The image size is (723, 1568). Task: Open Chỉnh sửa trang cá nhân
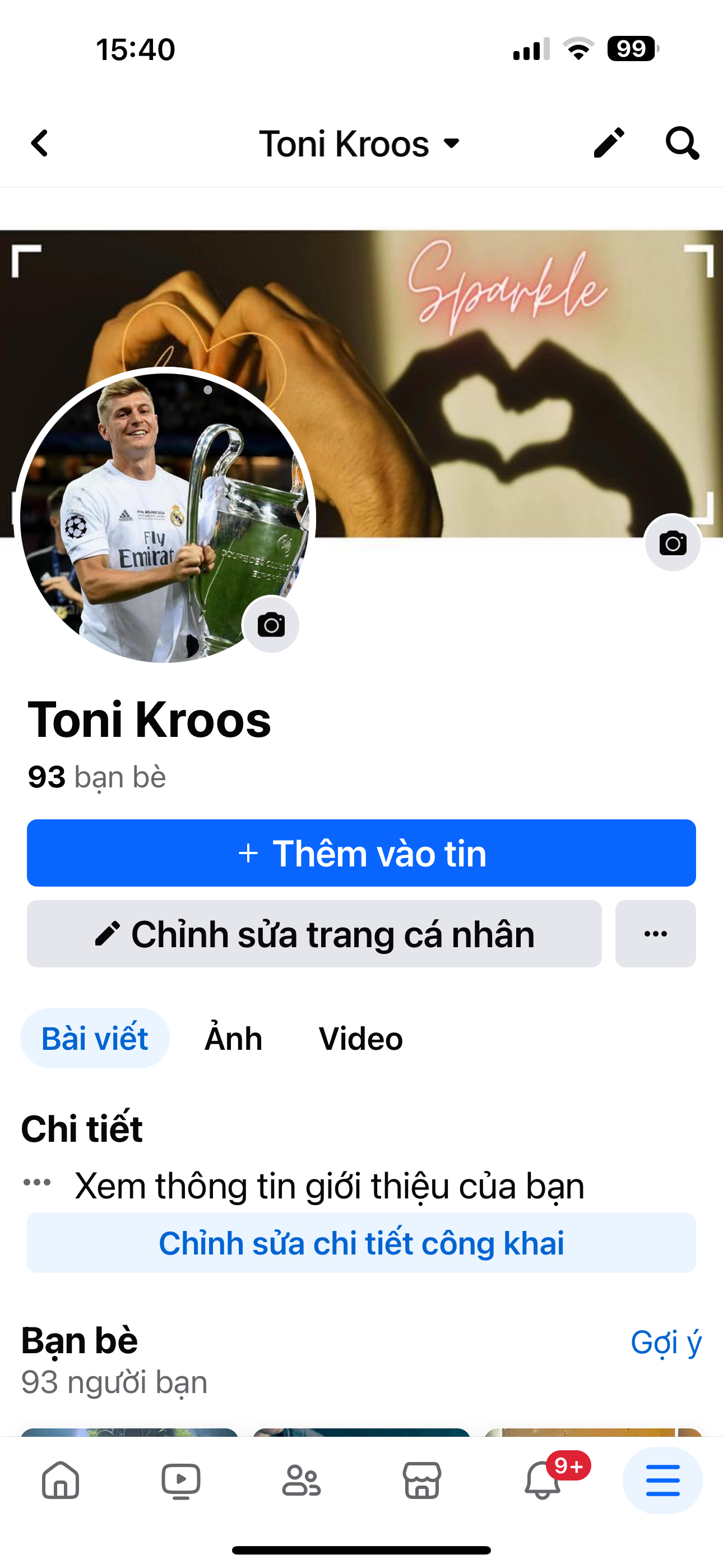pos(314,934)
